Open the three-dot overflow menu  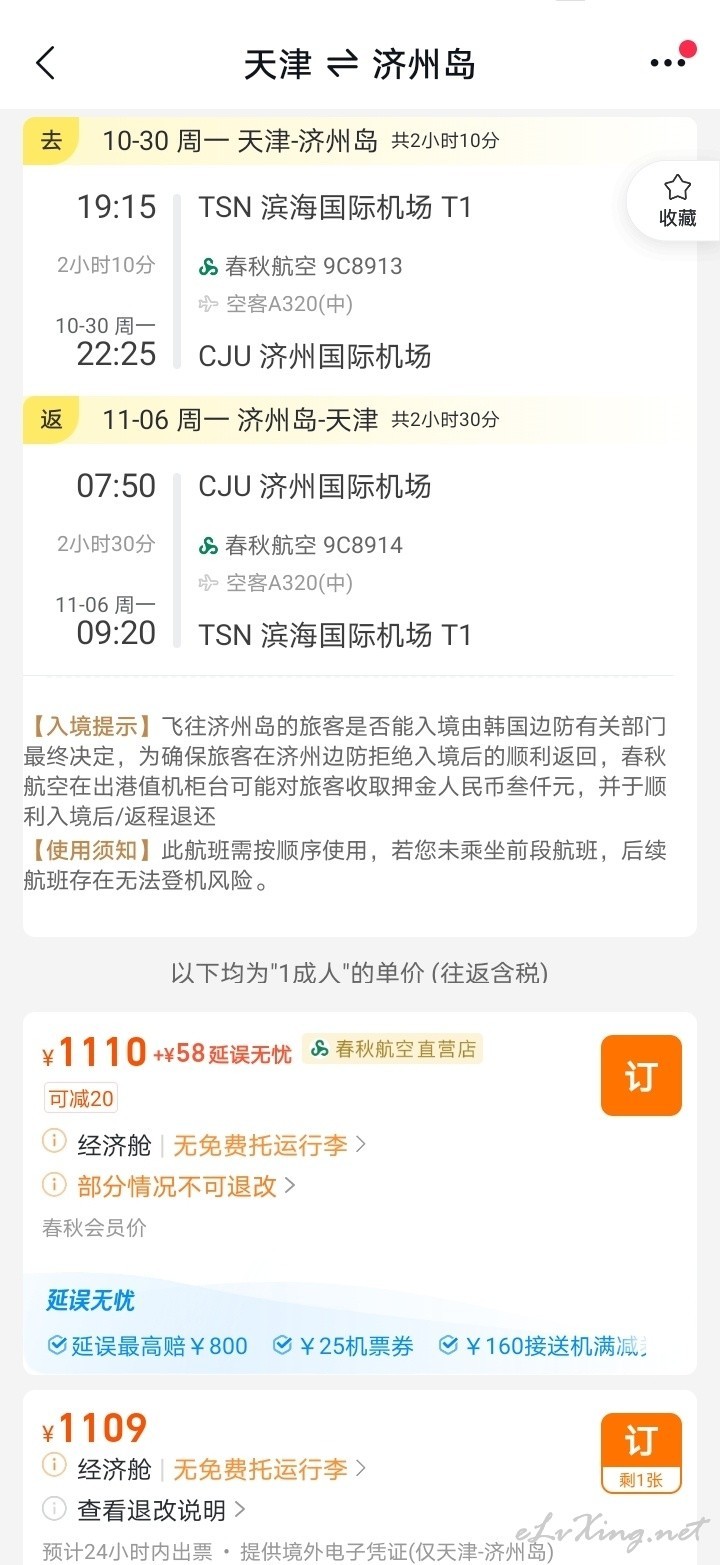668,62
